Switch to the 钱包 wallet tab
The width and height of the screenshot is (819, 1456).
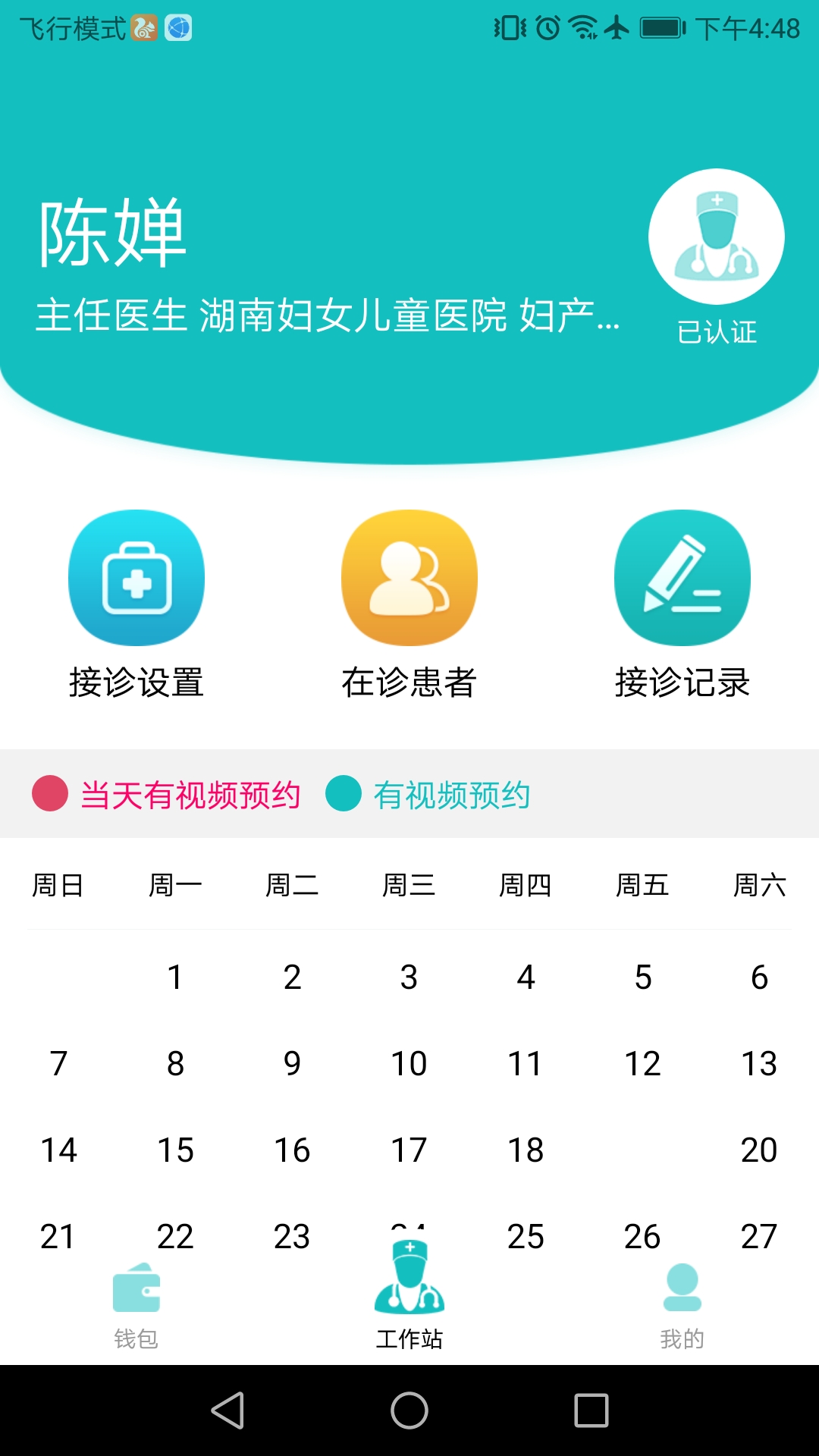pyautogui.click(x=136, y=1306)
